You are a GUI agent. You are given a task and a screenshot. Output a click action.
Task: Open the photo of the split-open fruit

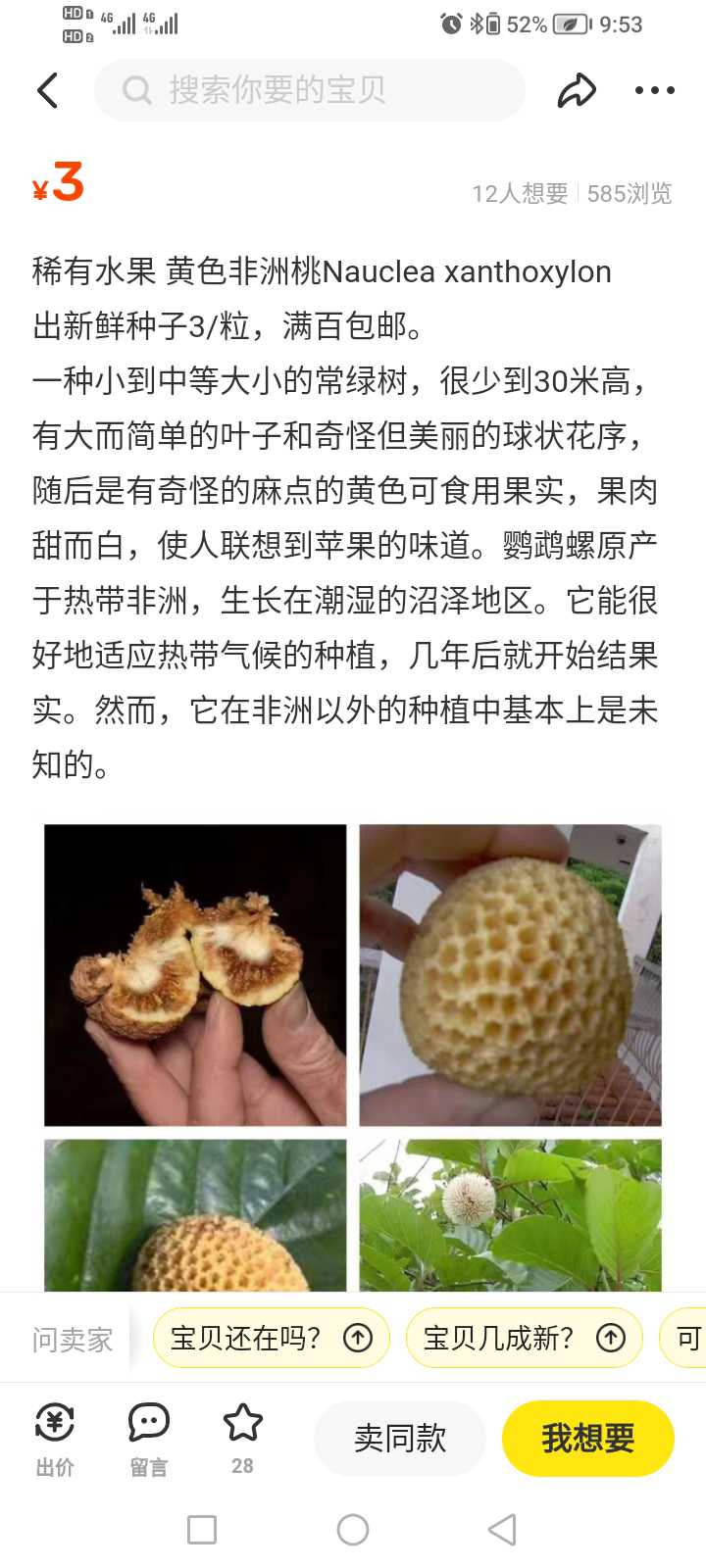pos(195,975)
